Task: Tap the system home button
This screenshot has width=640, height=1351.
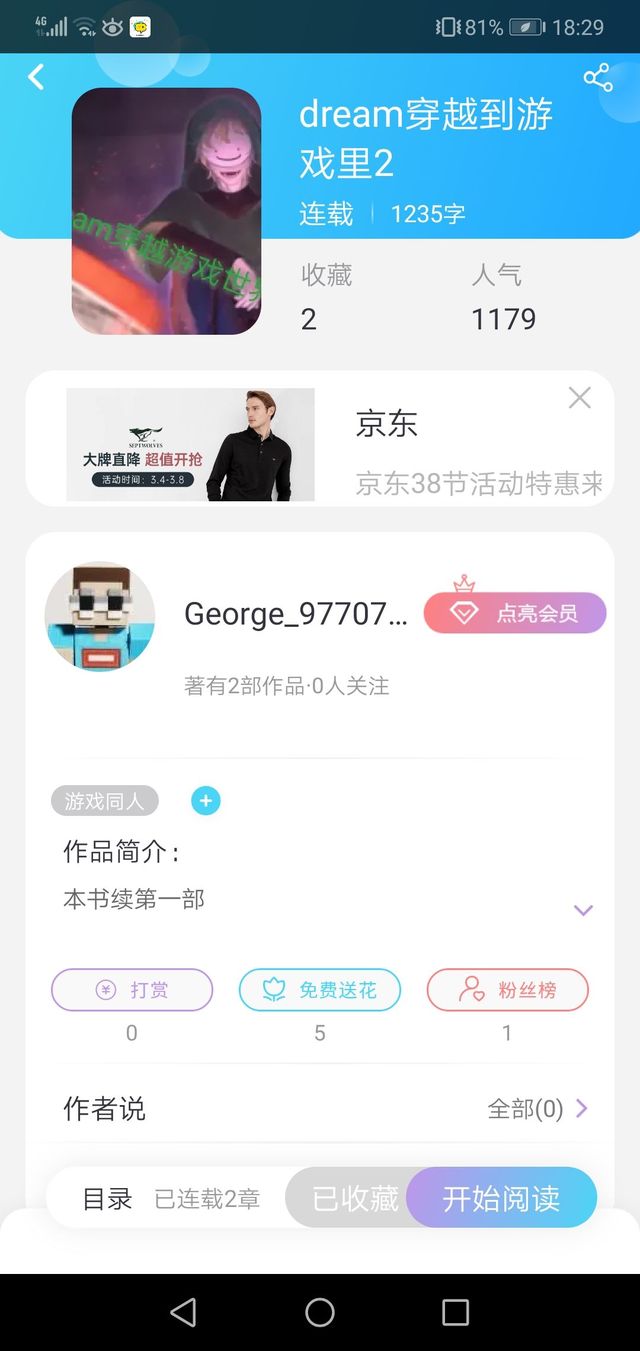Action: (320, 1312)
